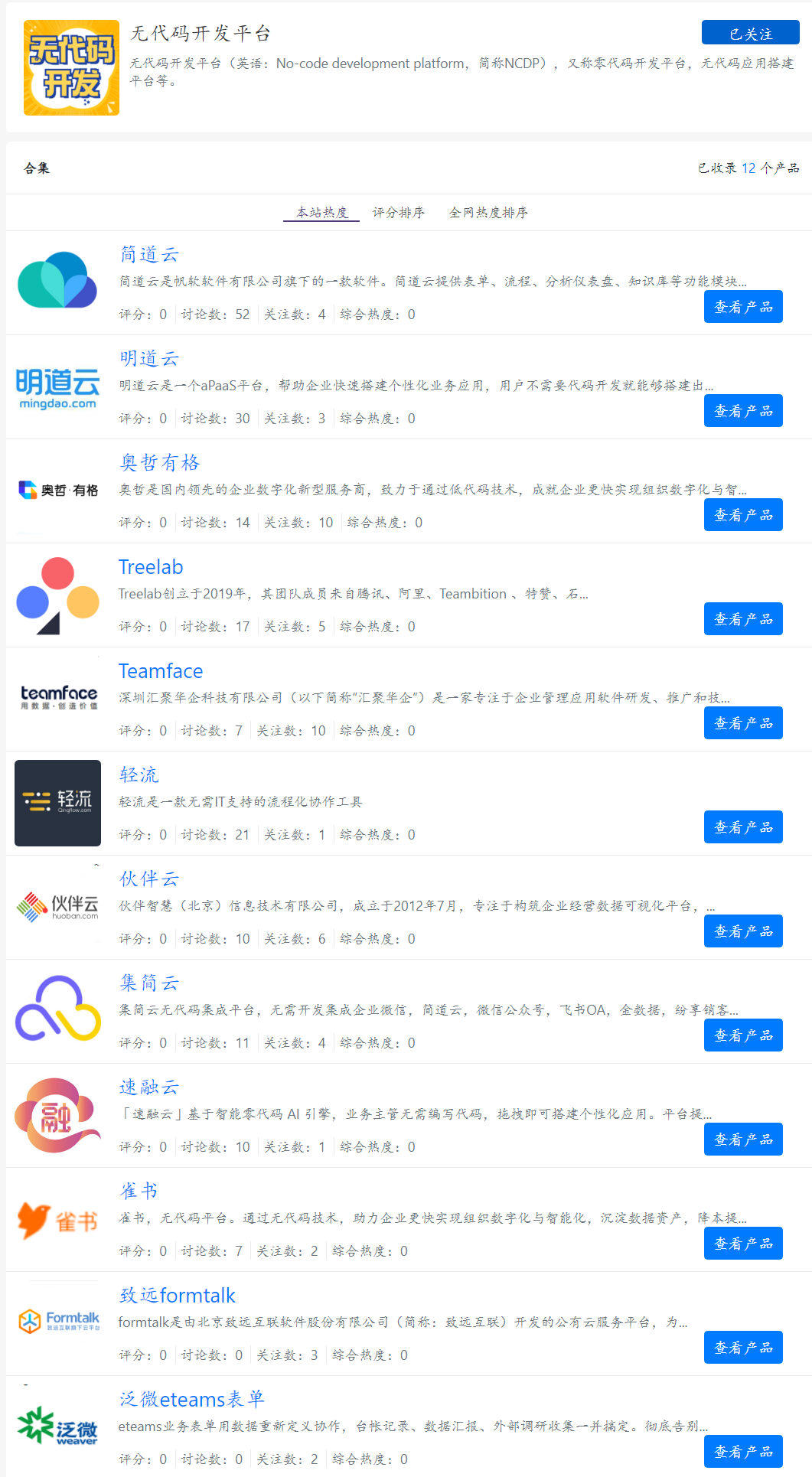Viewport: 812px width, 1477px height.
Task: Tap 查看产品 for 雀书
Action: [x=743, y=1244]
